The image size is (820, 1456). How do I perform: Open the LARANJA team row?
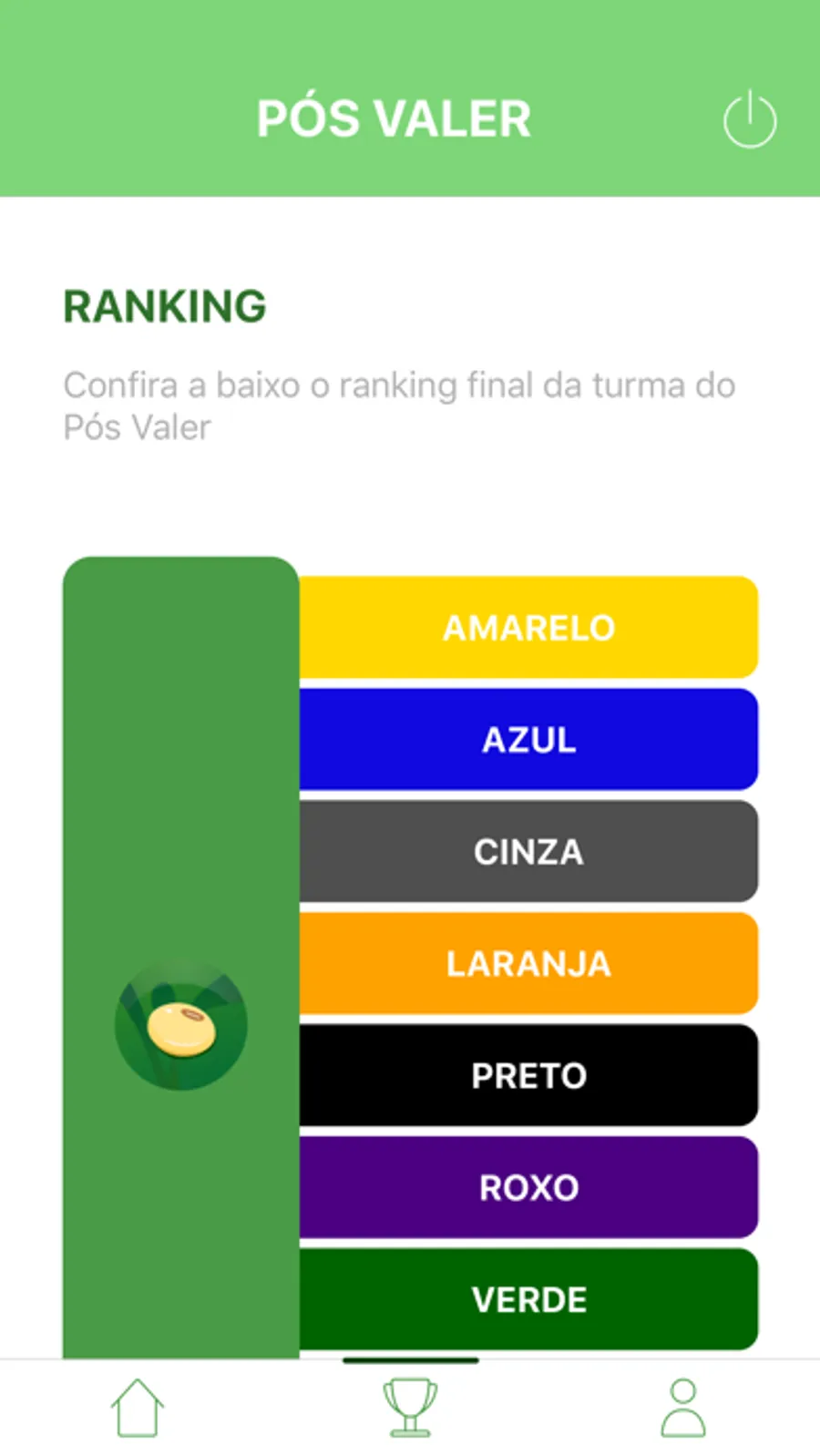(x=528, y=963)
